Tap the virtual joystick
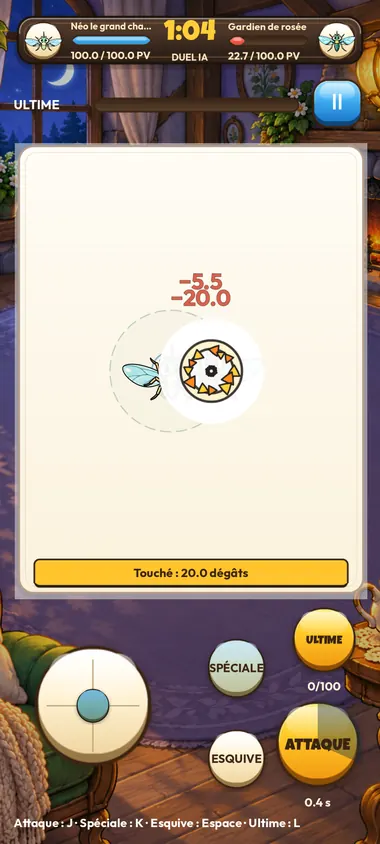Screen dimensions: 380x844 click(93, 705)
